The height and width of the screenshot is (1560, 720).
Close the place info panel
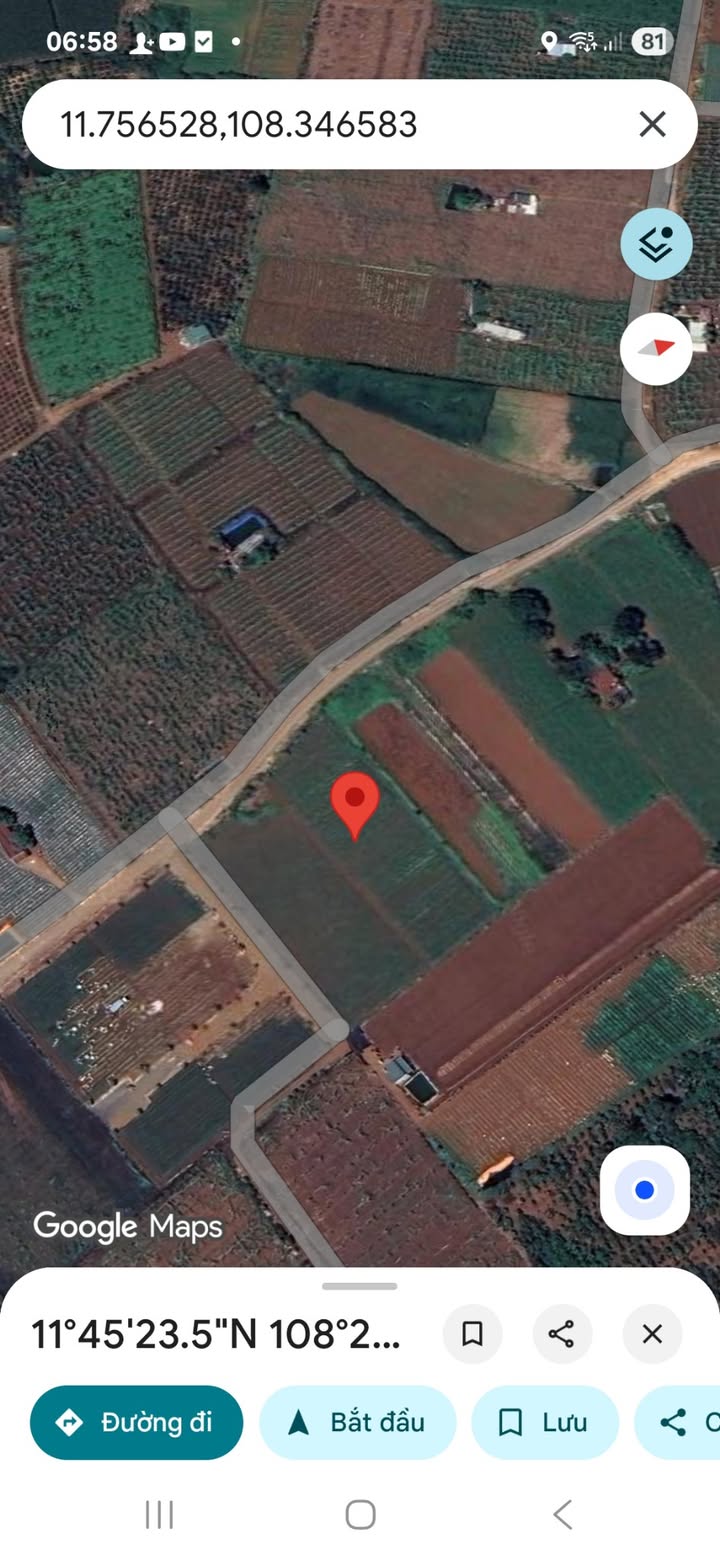652,1334
